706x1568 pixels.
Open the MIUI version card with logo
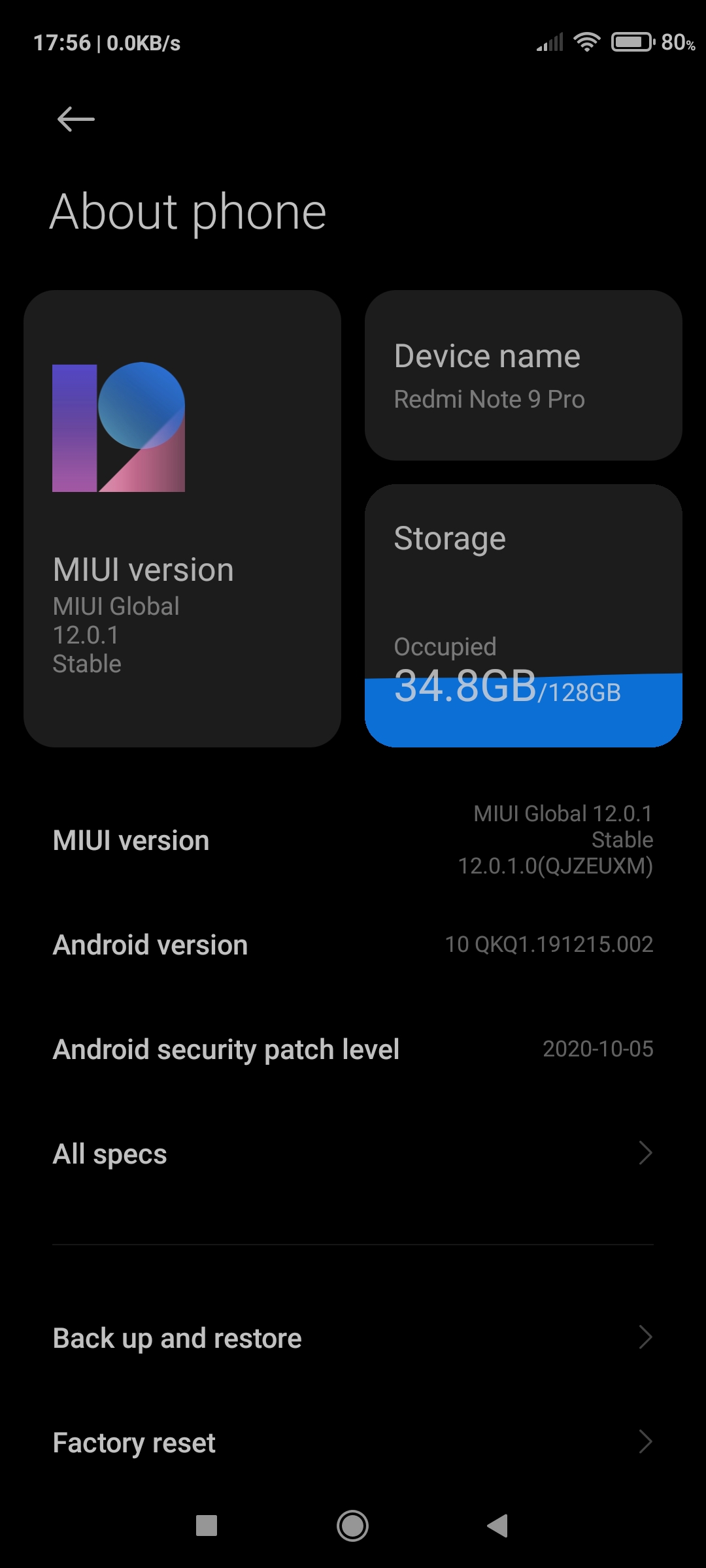pyautogui.click(x=182, y=518)
